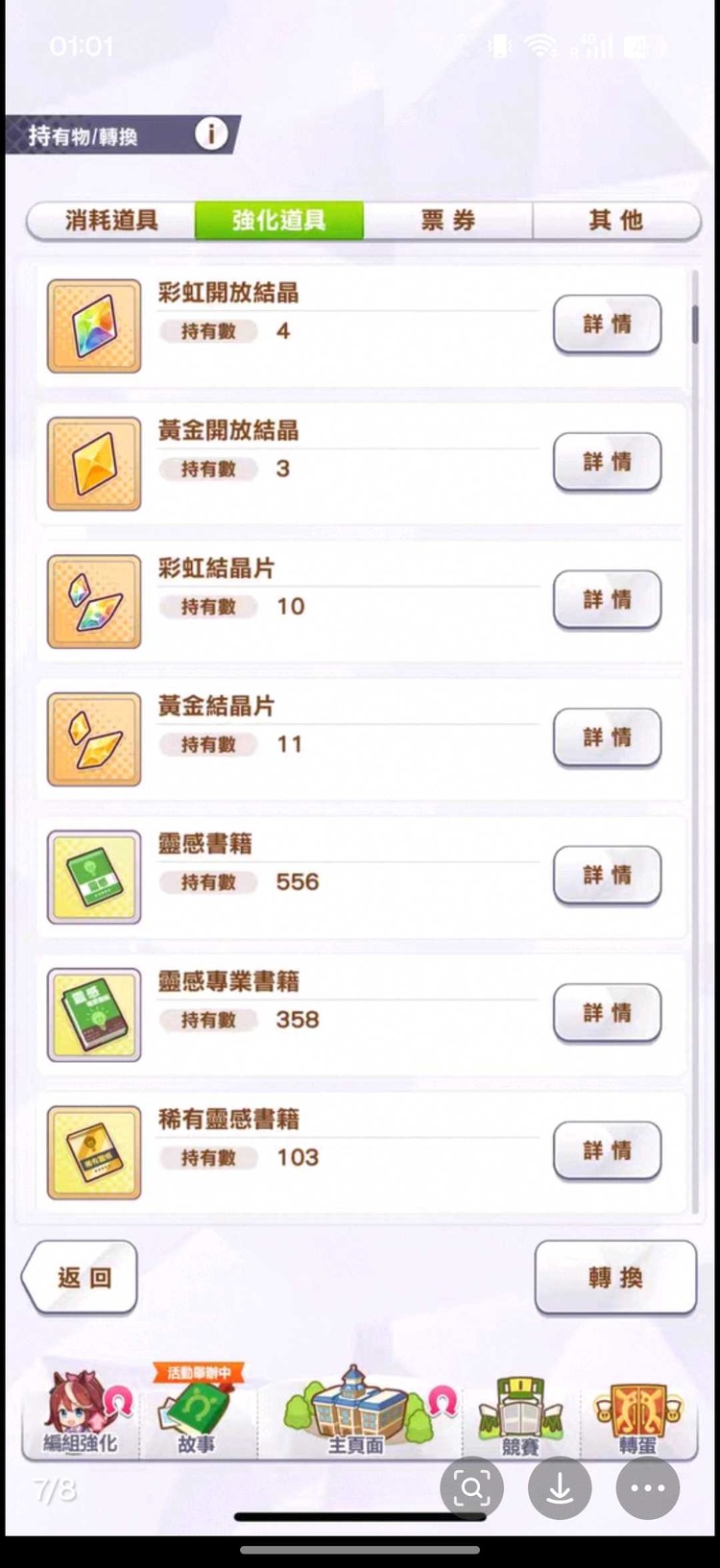
Task: Click the download arrow button
Action: point(560,1487)
